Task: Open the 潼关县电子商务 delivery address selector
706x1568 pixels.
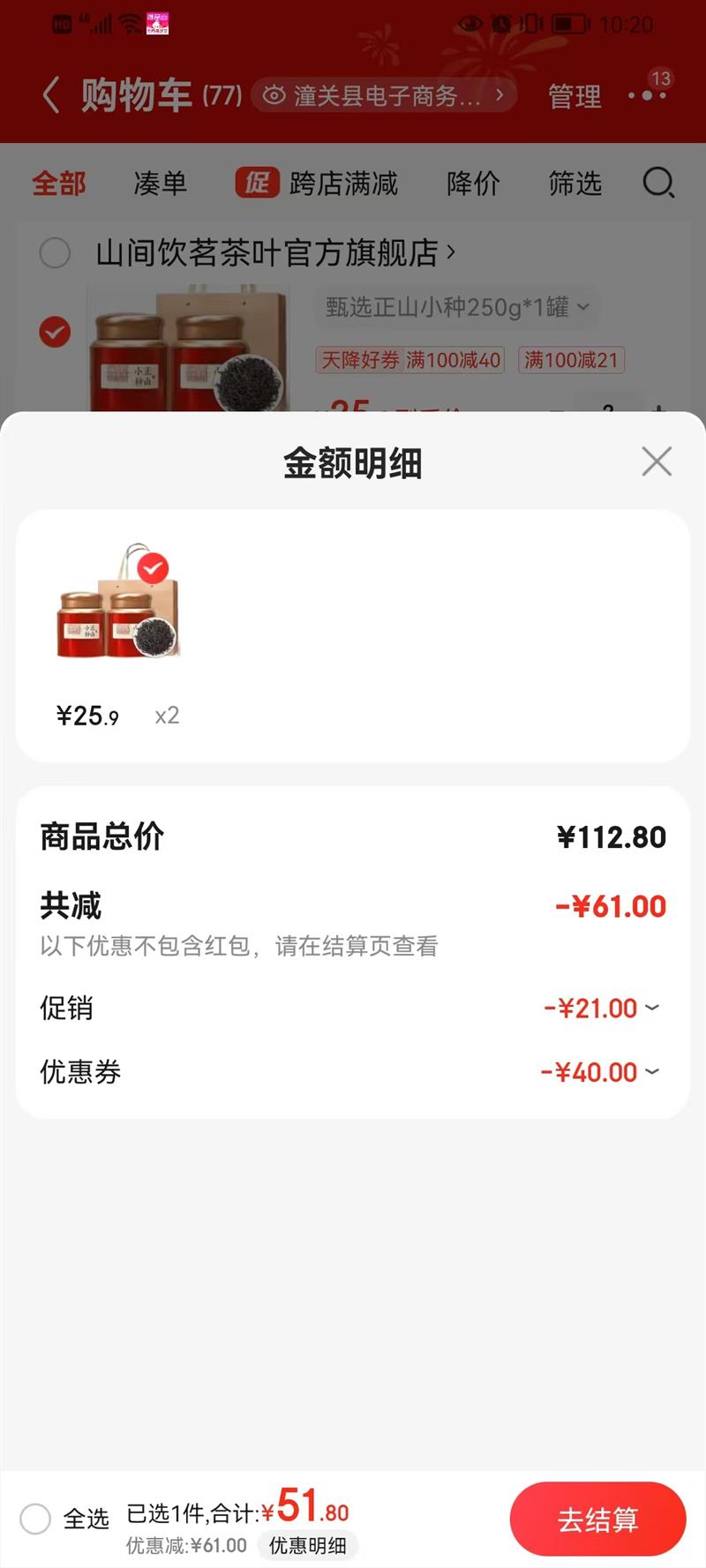Action: pos(386,95)
